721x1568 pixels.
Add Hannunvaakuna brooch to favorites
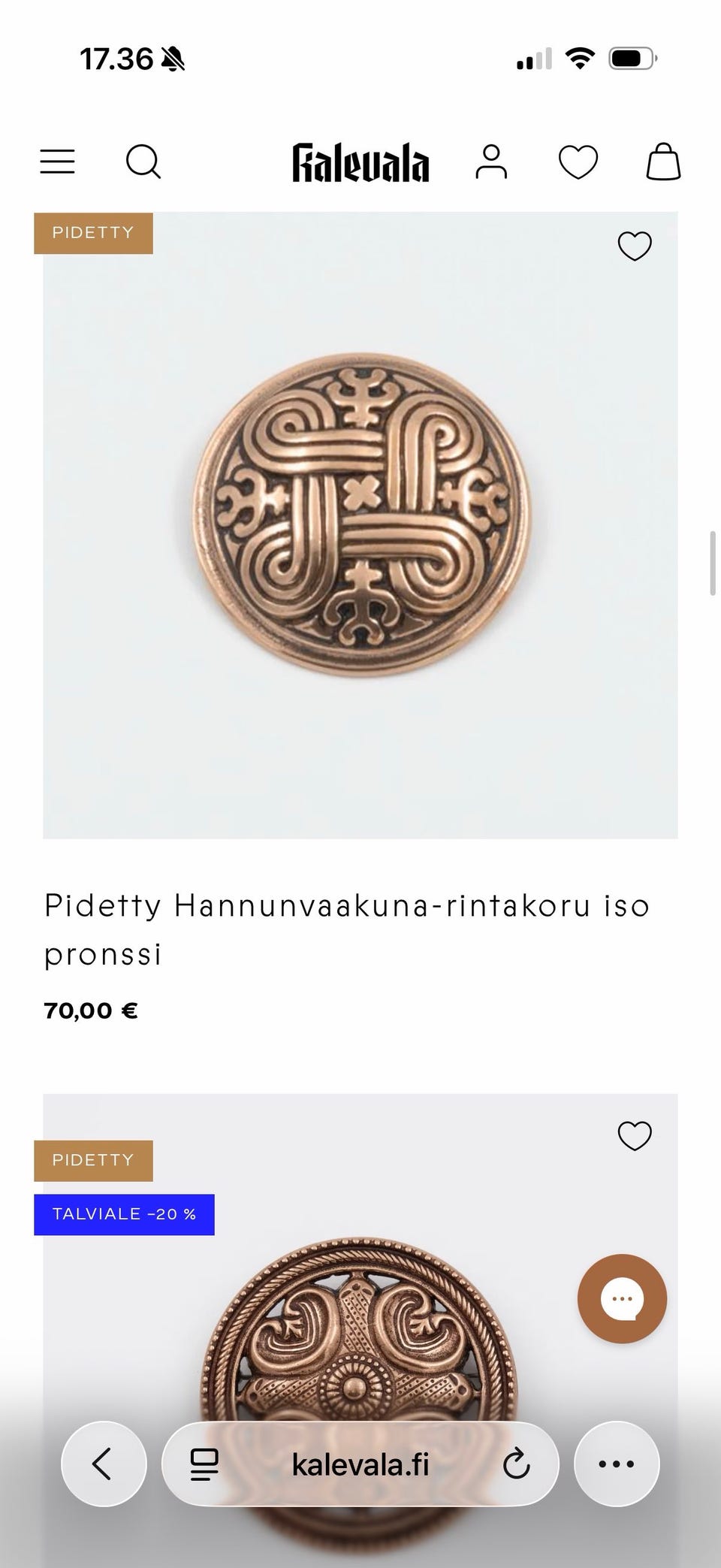(x=635, y=246)
